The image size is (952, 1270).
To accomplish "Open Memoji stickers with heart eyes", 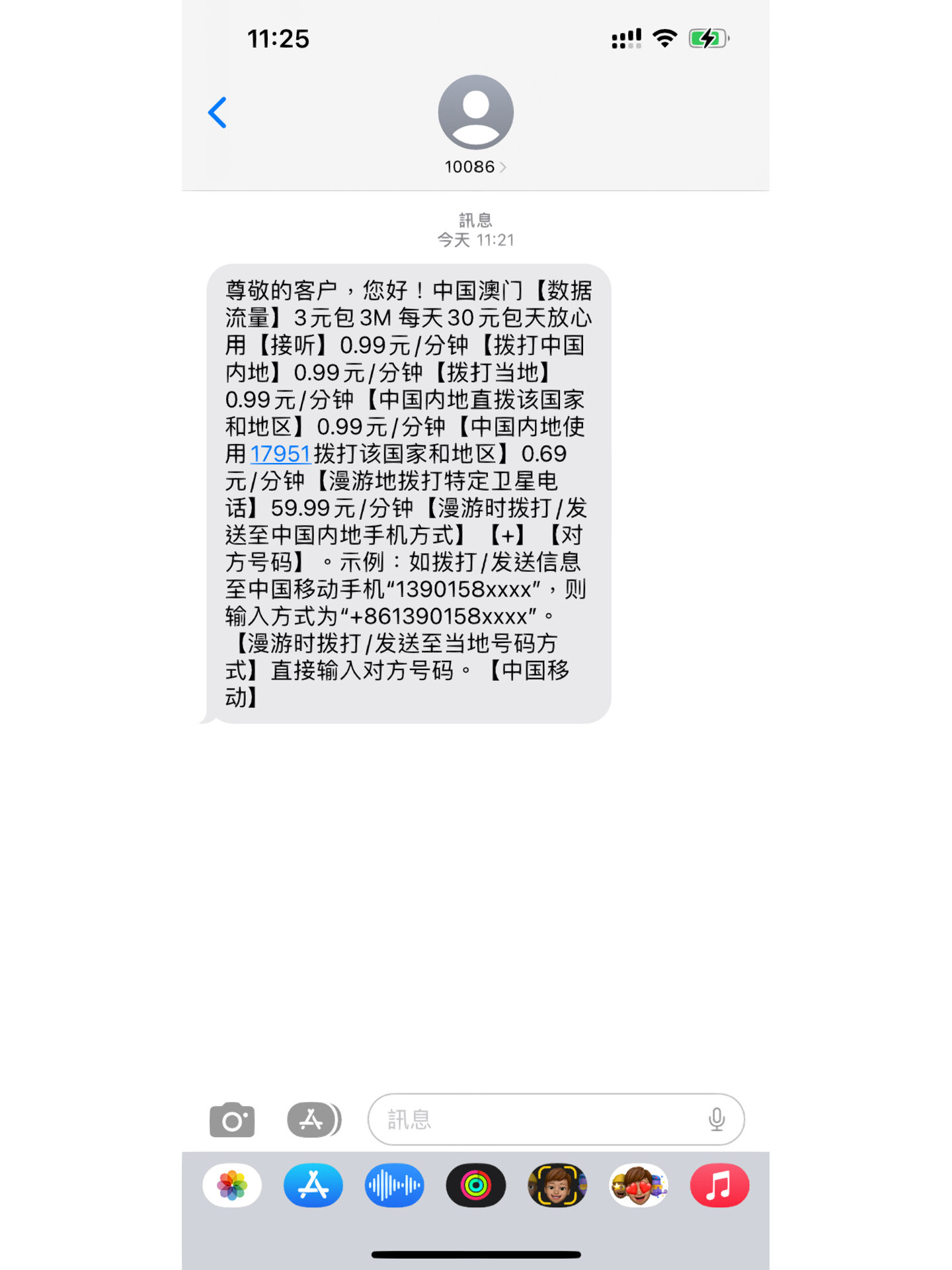I will click(x=639, y=1185).
